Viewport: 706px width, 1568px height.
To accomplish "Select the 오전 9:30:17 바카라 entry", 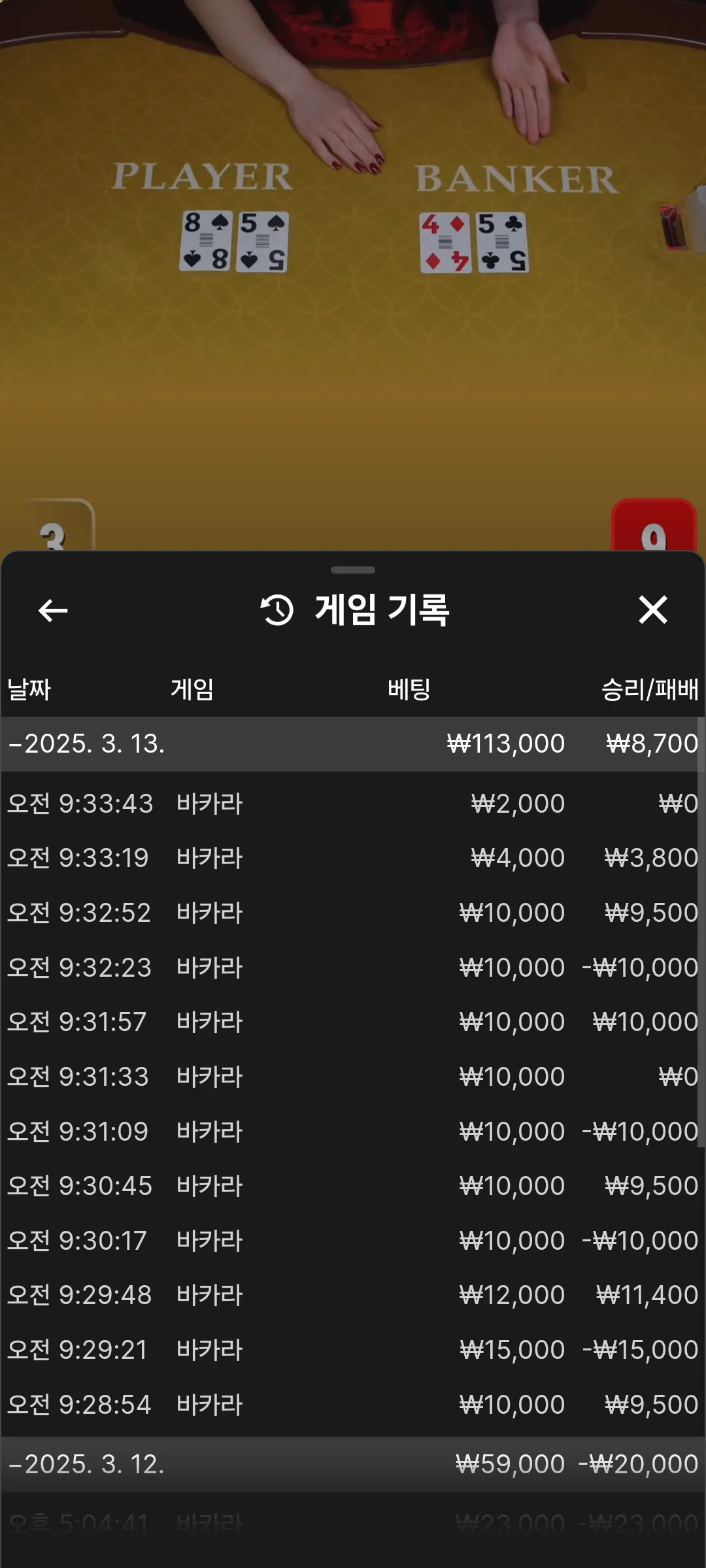I will 353,1241.
